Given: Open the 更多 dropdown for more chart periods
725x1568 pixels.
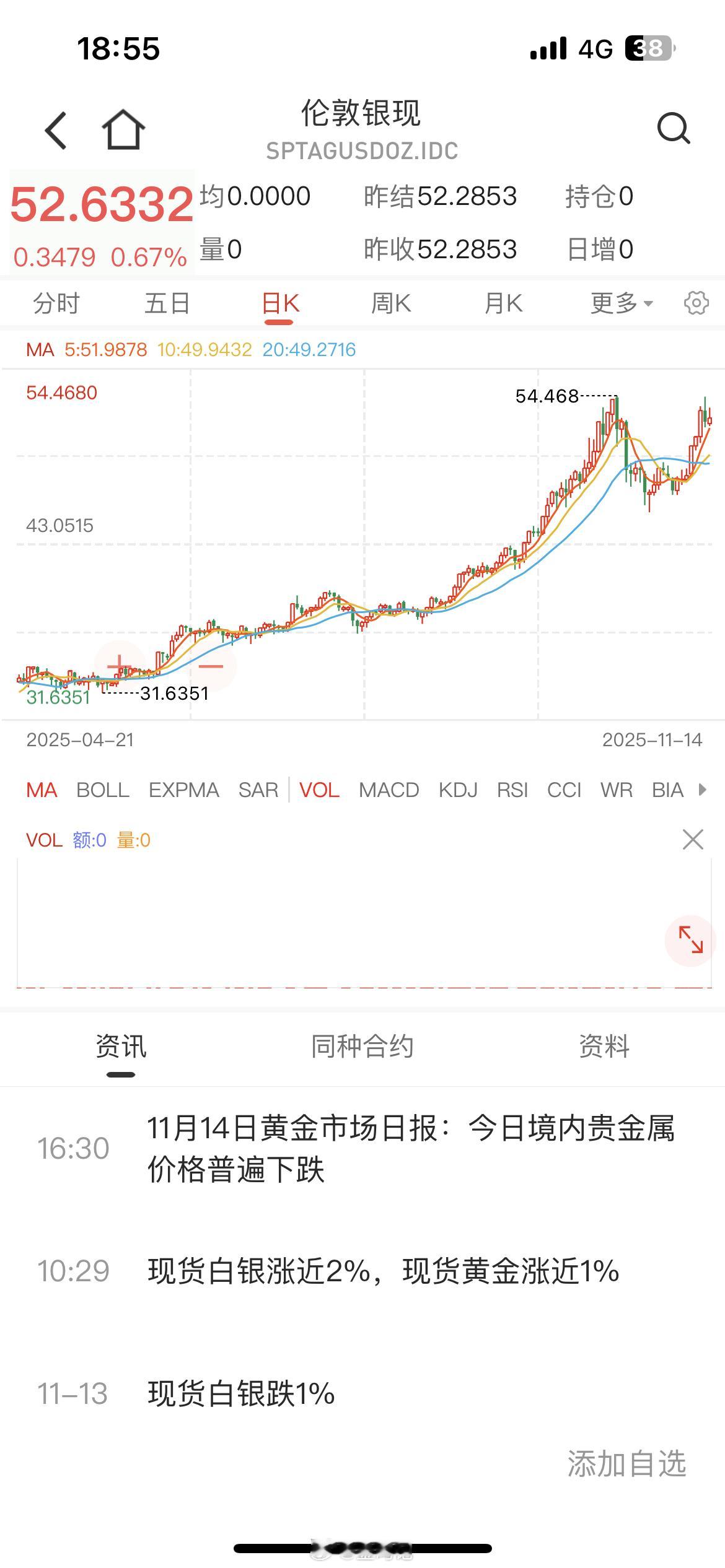Looking at the screenshot, I should pos(617,303).
